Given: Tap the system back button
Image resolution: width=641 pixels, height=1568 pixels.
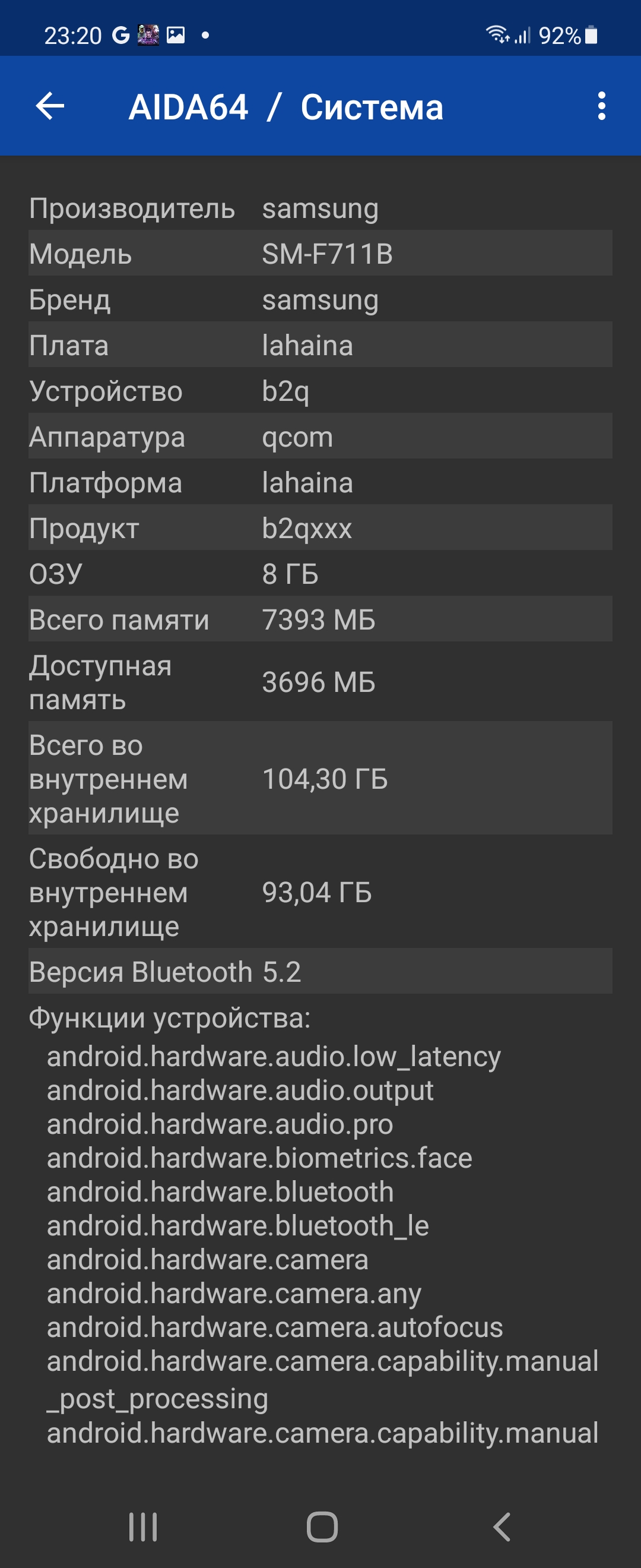Looking at the screenshot, I should (501, 1527).
